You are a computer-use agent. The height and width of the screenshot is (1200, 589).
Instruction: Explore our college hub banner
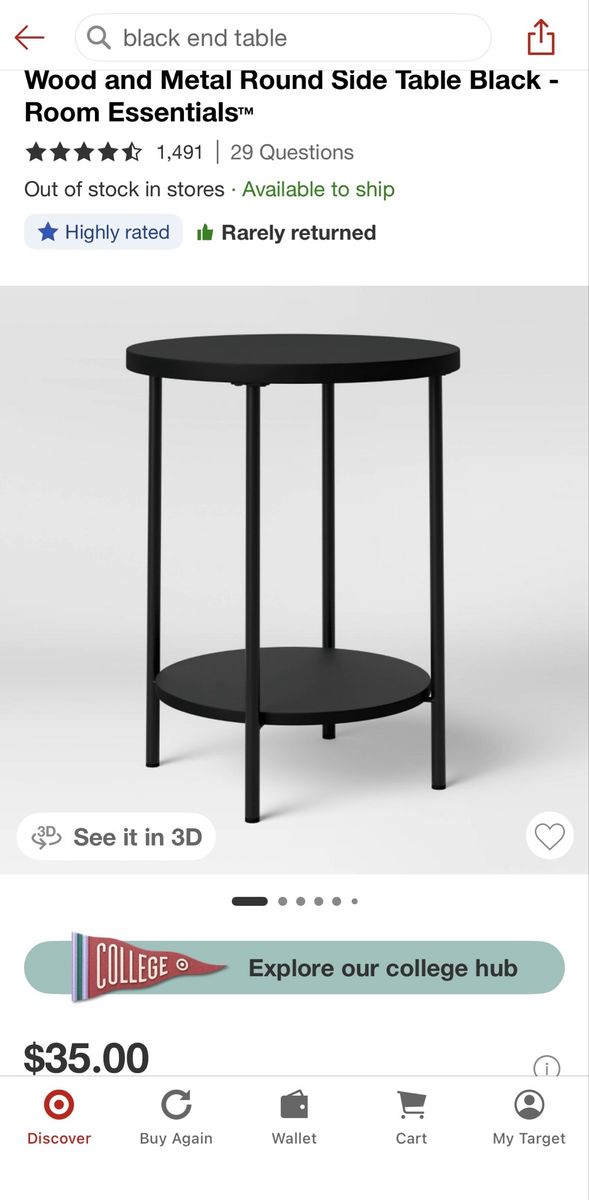coord(294,967)
